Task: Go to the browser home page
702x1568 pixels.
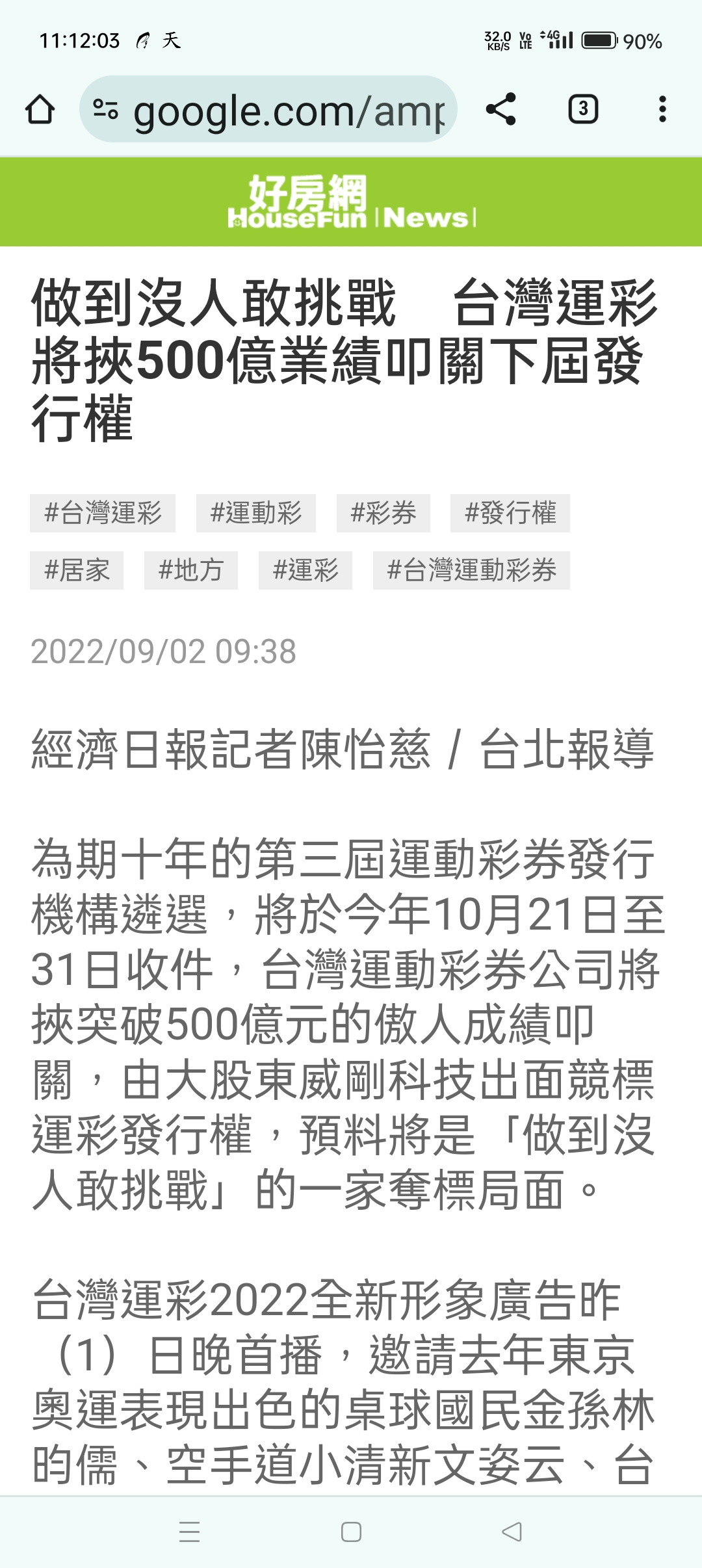Action: point(40,109)
